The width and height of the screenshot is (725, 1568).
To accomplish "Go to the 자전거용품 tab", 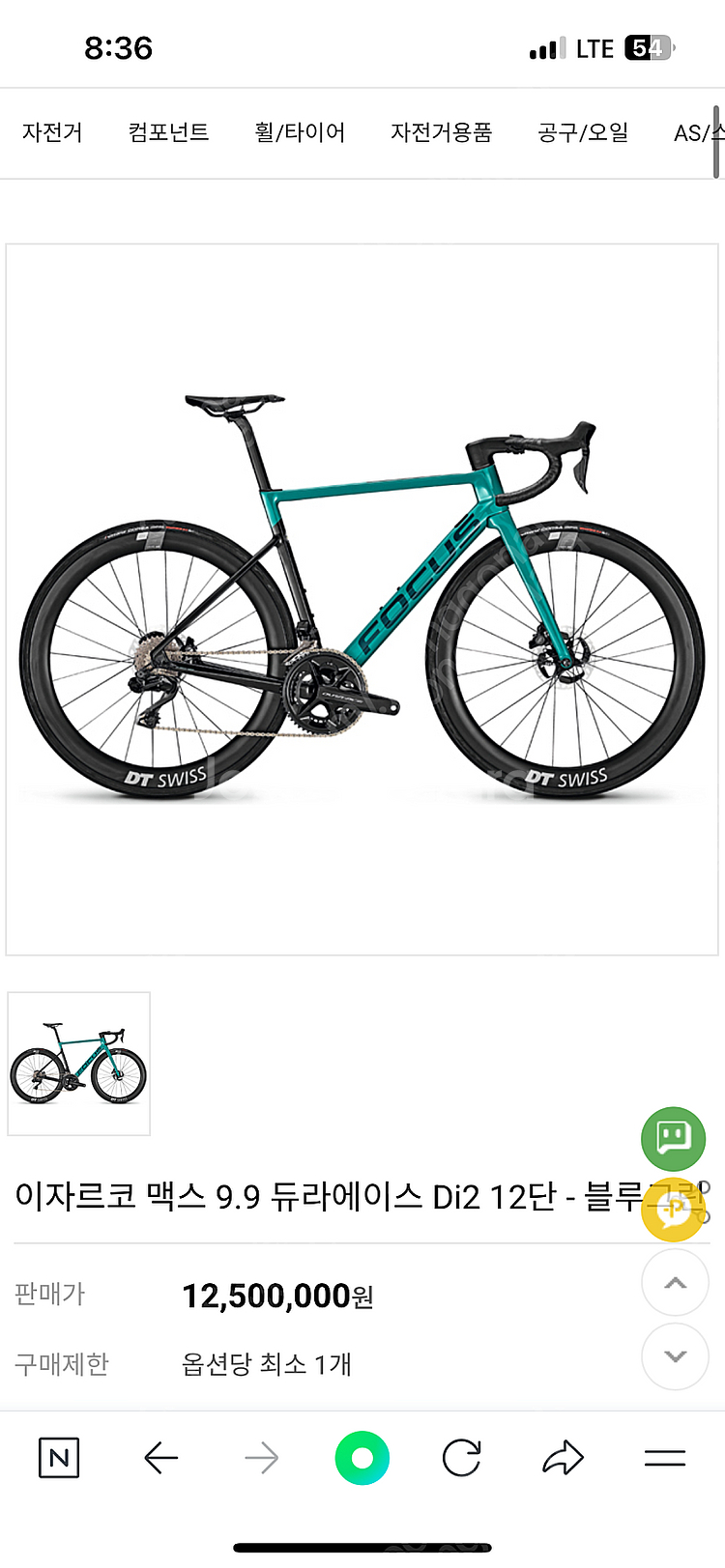I will [441, 132].
